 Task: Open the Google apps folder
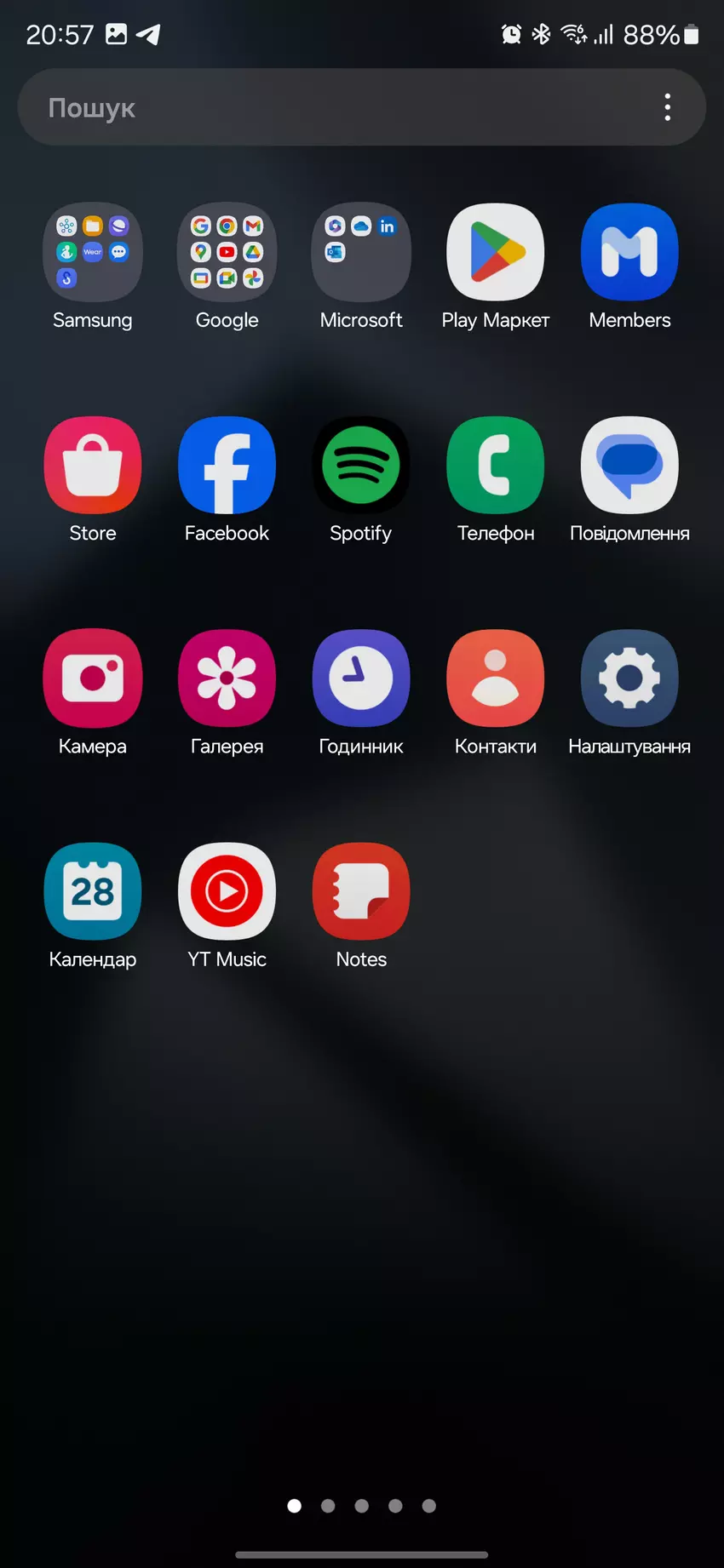(227, 253)
